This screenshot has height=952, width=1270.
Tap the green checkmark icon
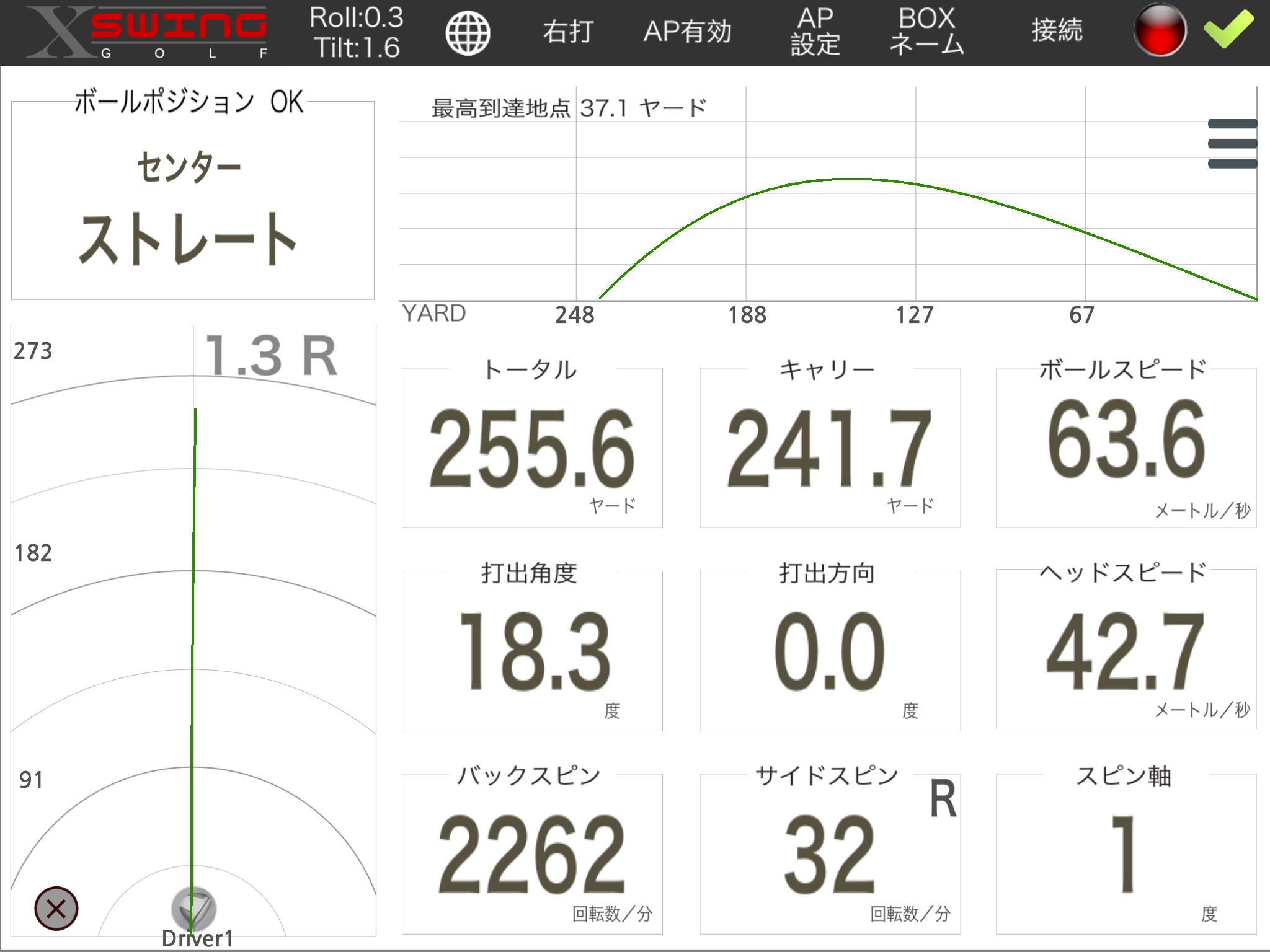click(x=1228, y=29)
